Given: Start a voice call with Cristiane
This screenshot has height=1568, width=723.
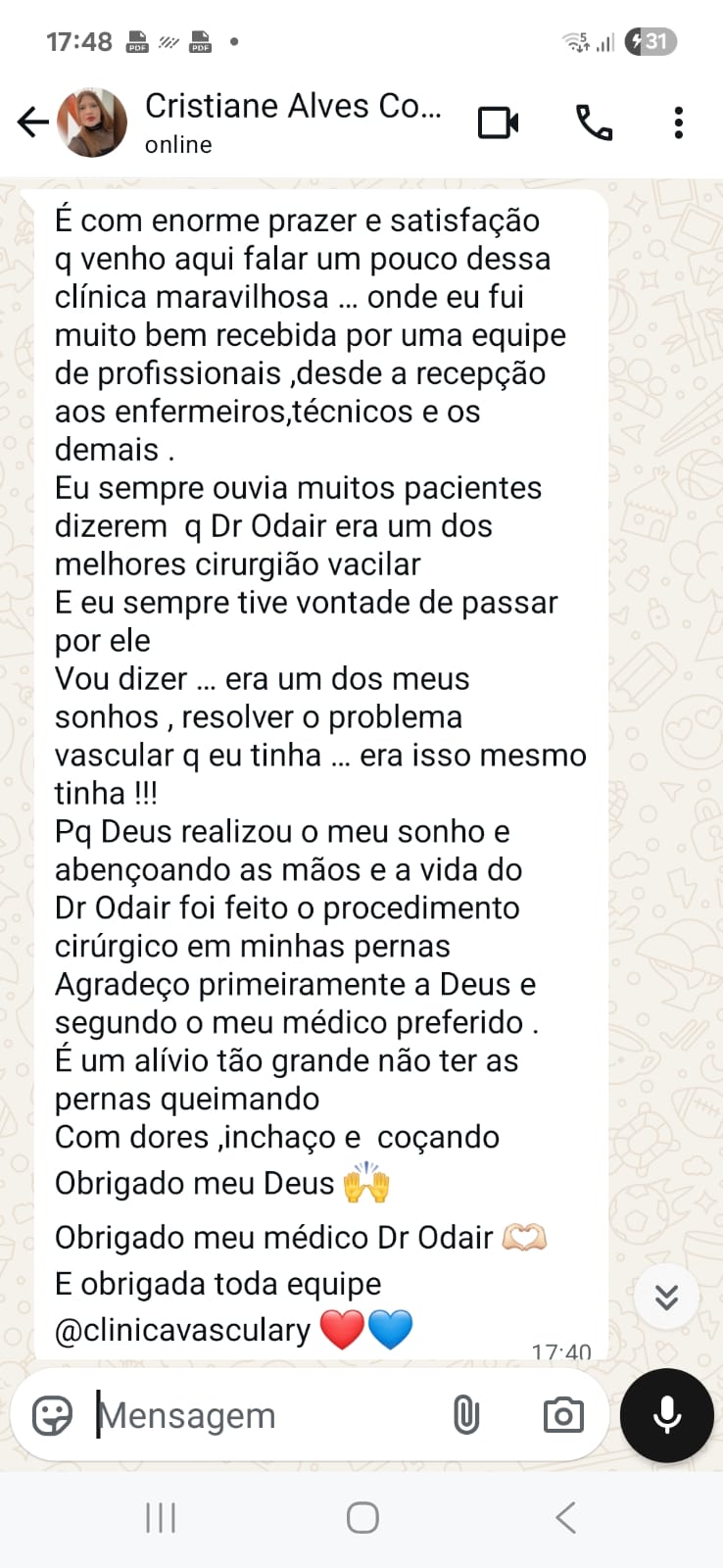Looking at the screenshot, I should click(x=593, y=122).
